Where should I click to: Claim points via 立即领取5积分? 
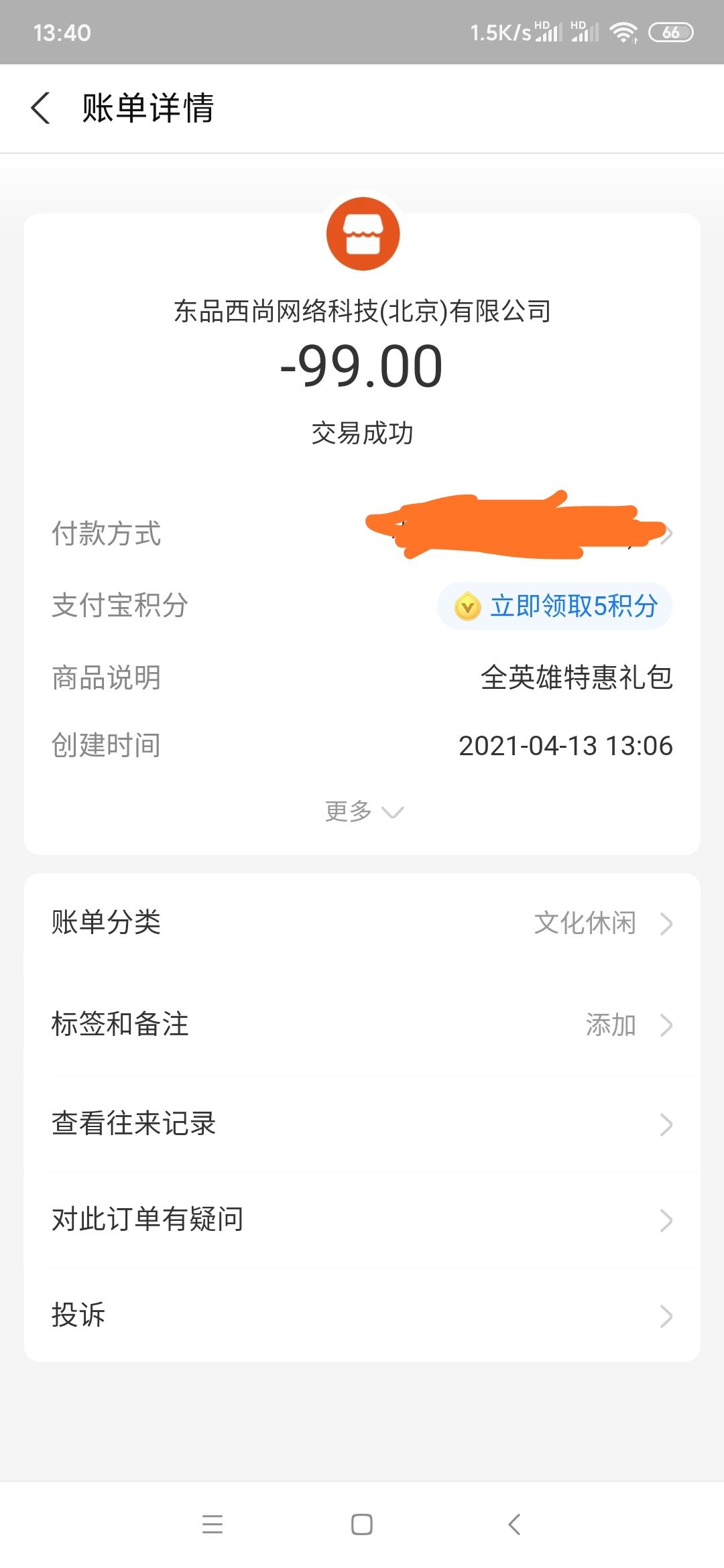(x=554, y=606)
